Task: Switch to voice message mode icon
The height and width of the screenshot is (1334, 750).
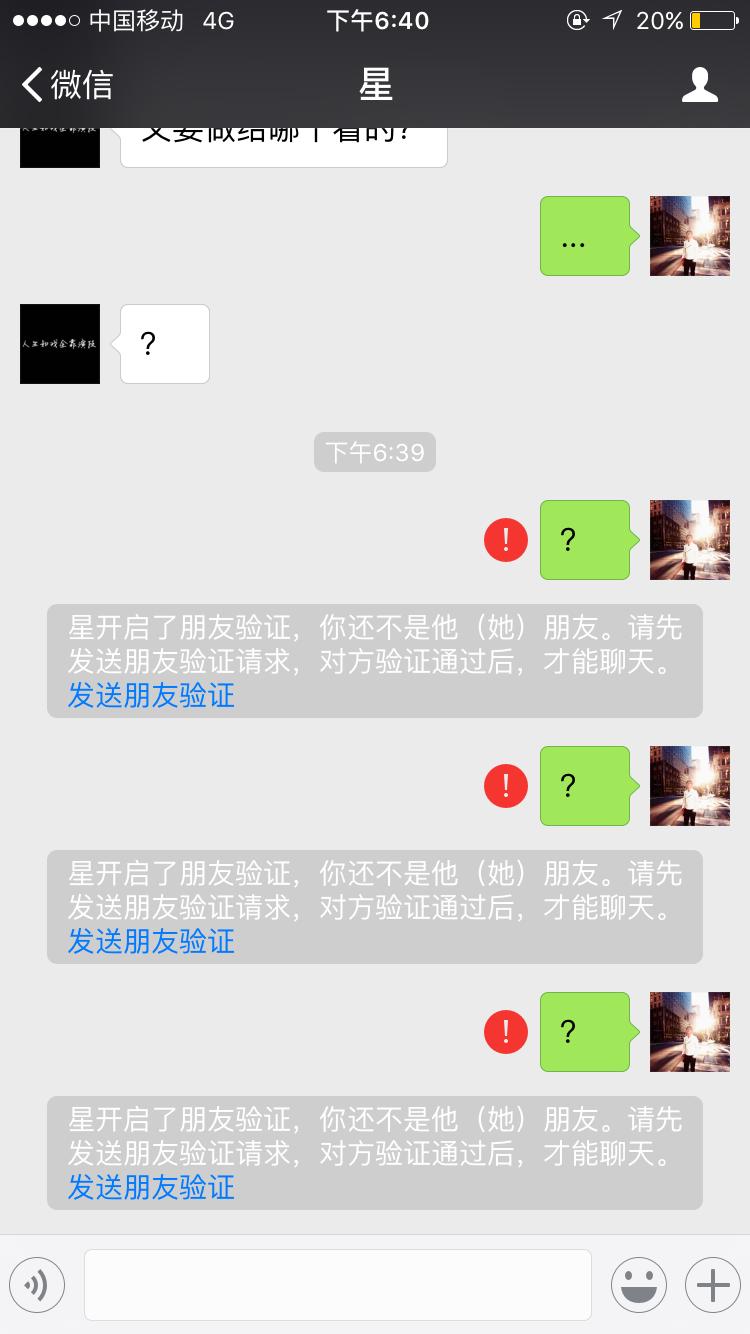Action: pyautogui.click(x=37, y=1284)
